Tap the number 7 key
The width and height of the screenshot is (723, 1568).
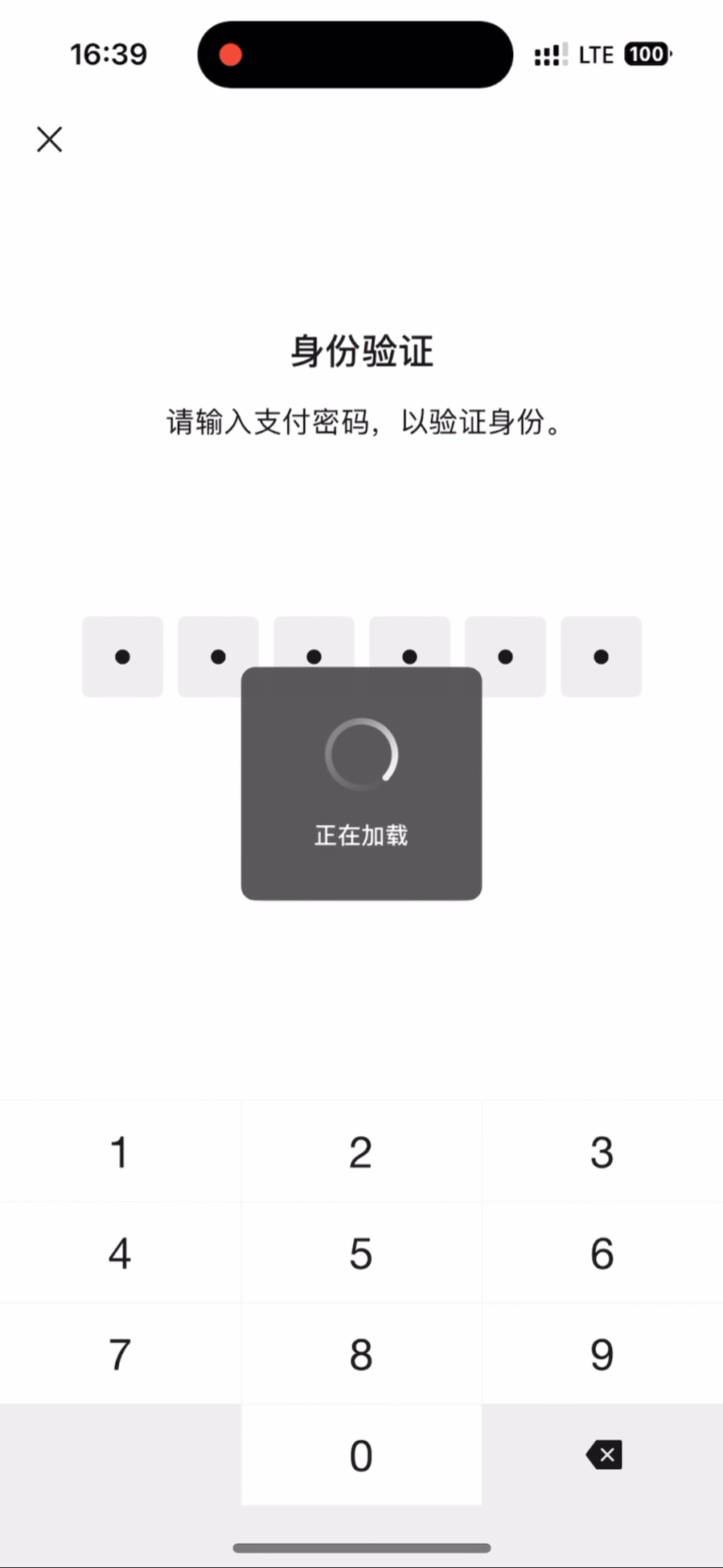120,1354
